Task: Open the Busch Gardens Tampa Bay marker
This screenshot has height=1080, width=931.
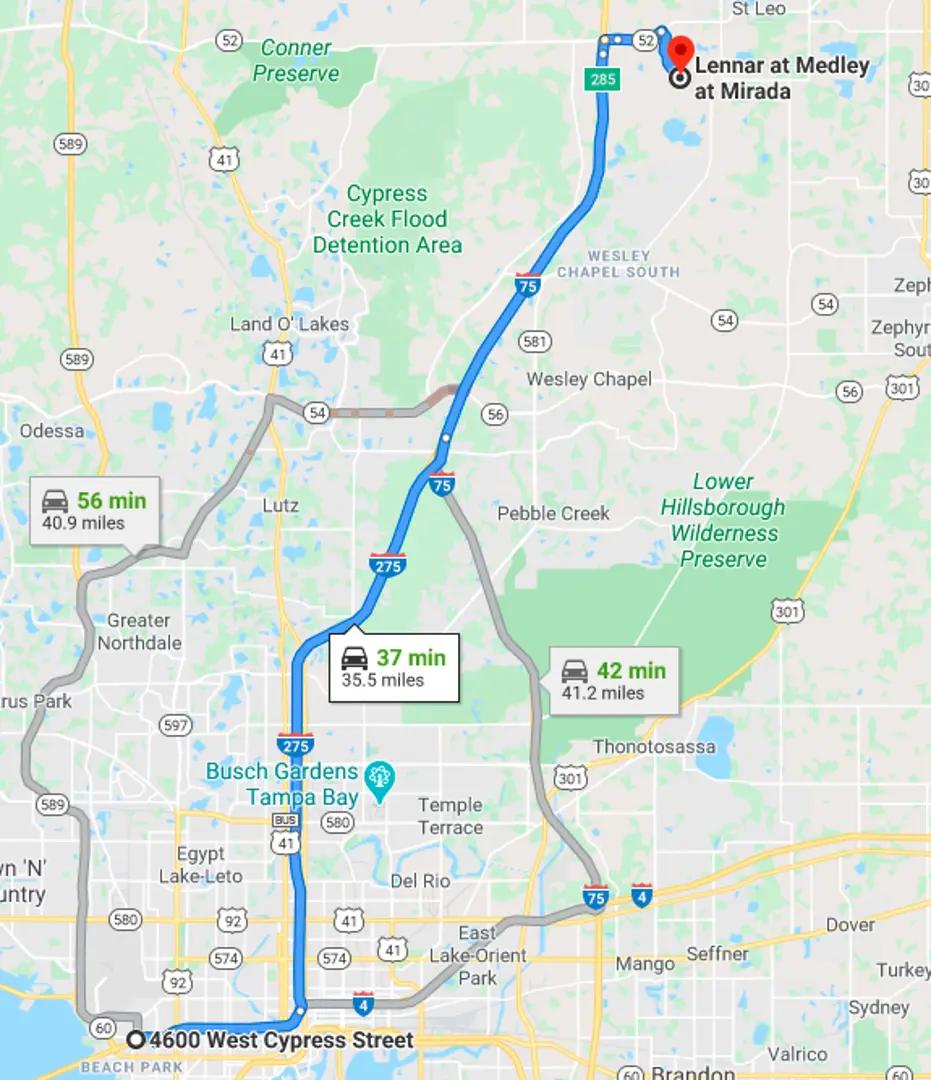Action: [x=378, y=776]
